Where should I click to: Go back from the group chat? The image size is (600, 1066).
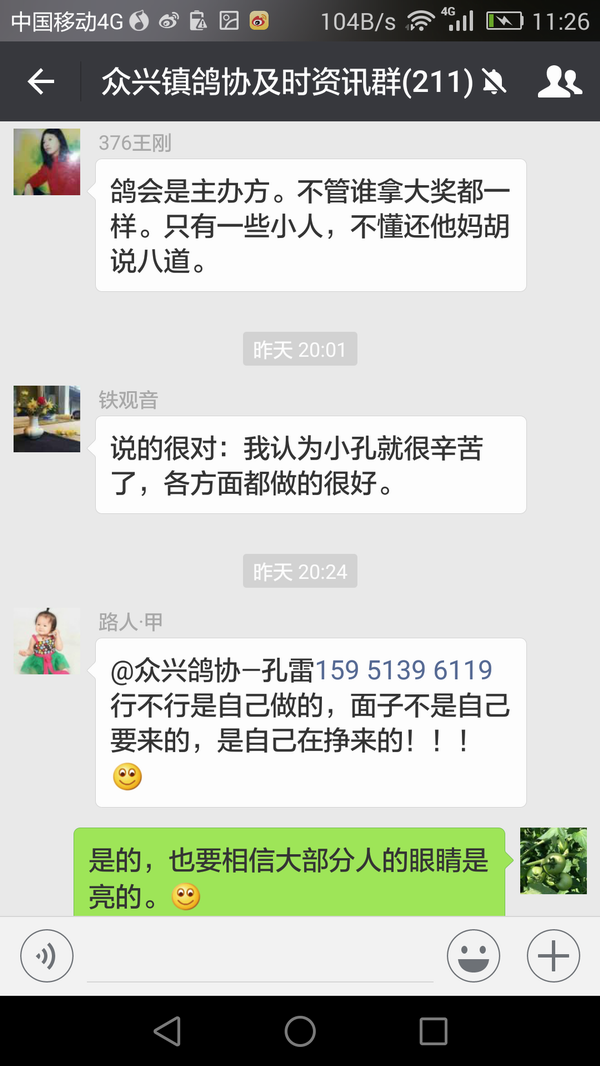tap(41, 82)
